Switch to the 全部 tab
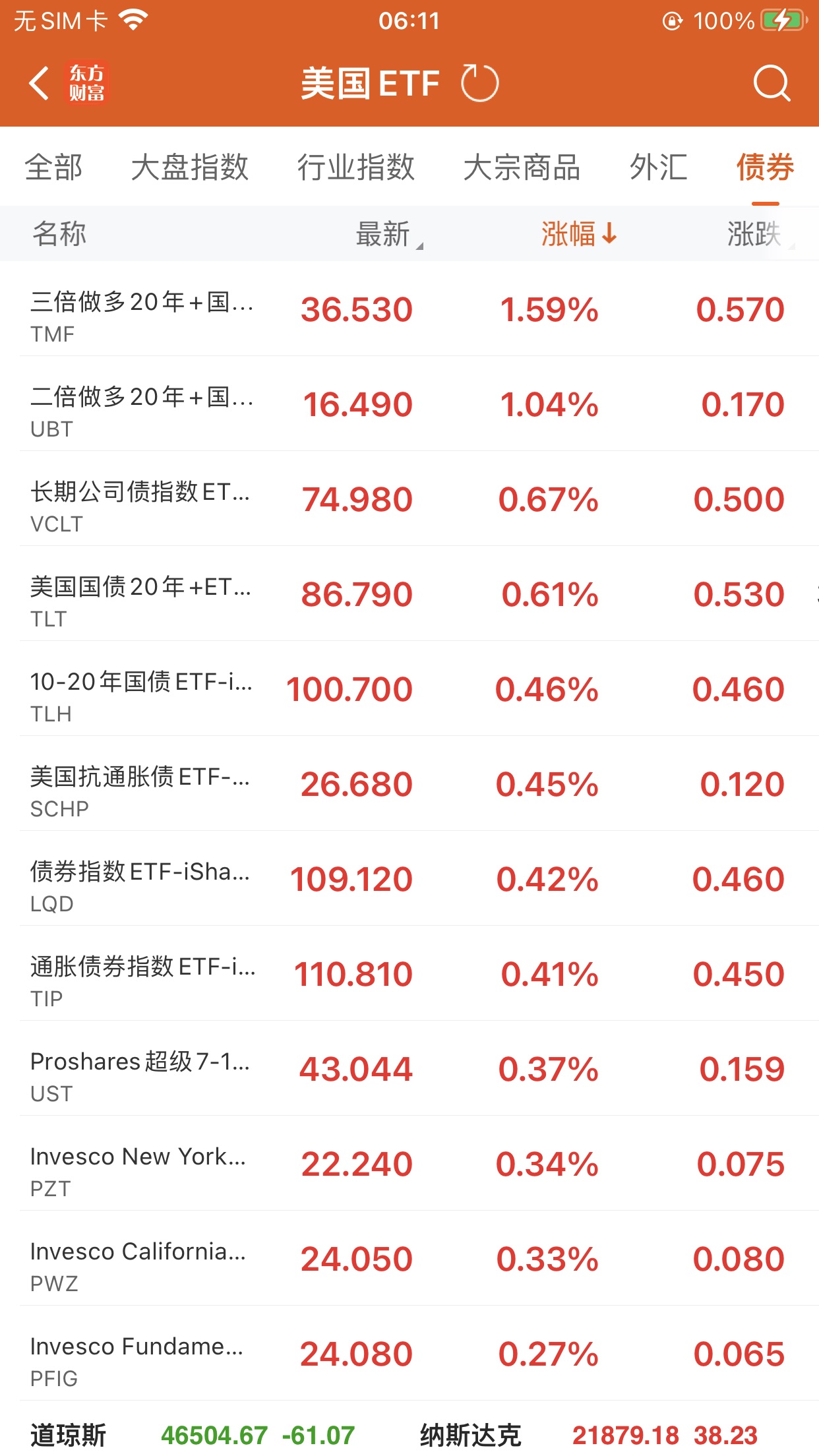Viewport: 819px width, 1456px height. point(53,167)
